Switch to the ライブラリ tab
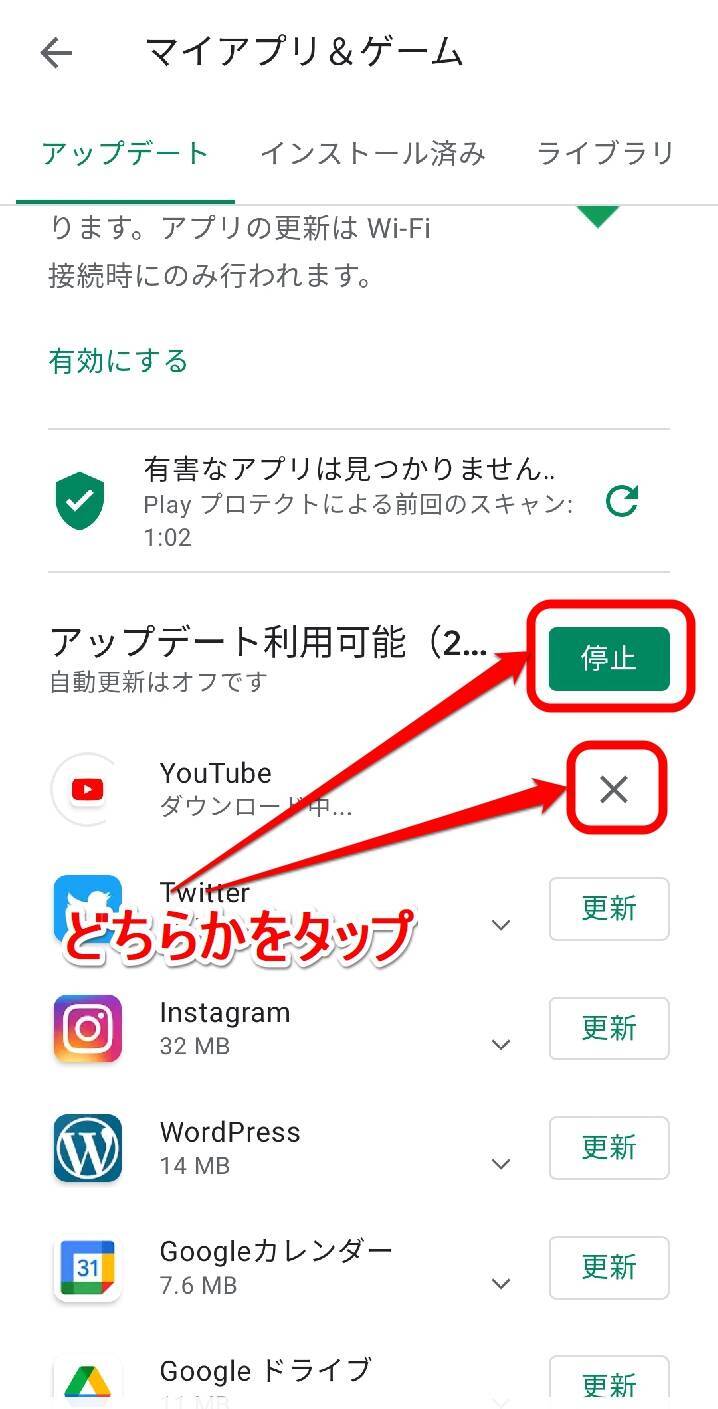This screenshot has width=718, height=1409. (605, 153)
